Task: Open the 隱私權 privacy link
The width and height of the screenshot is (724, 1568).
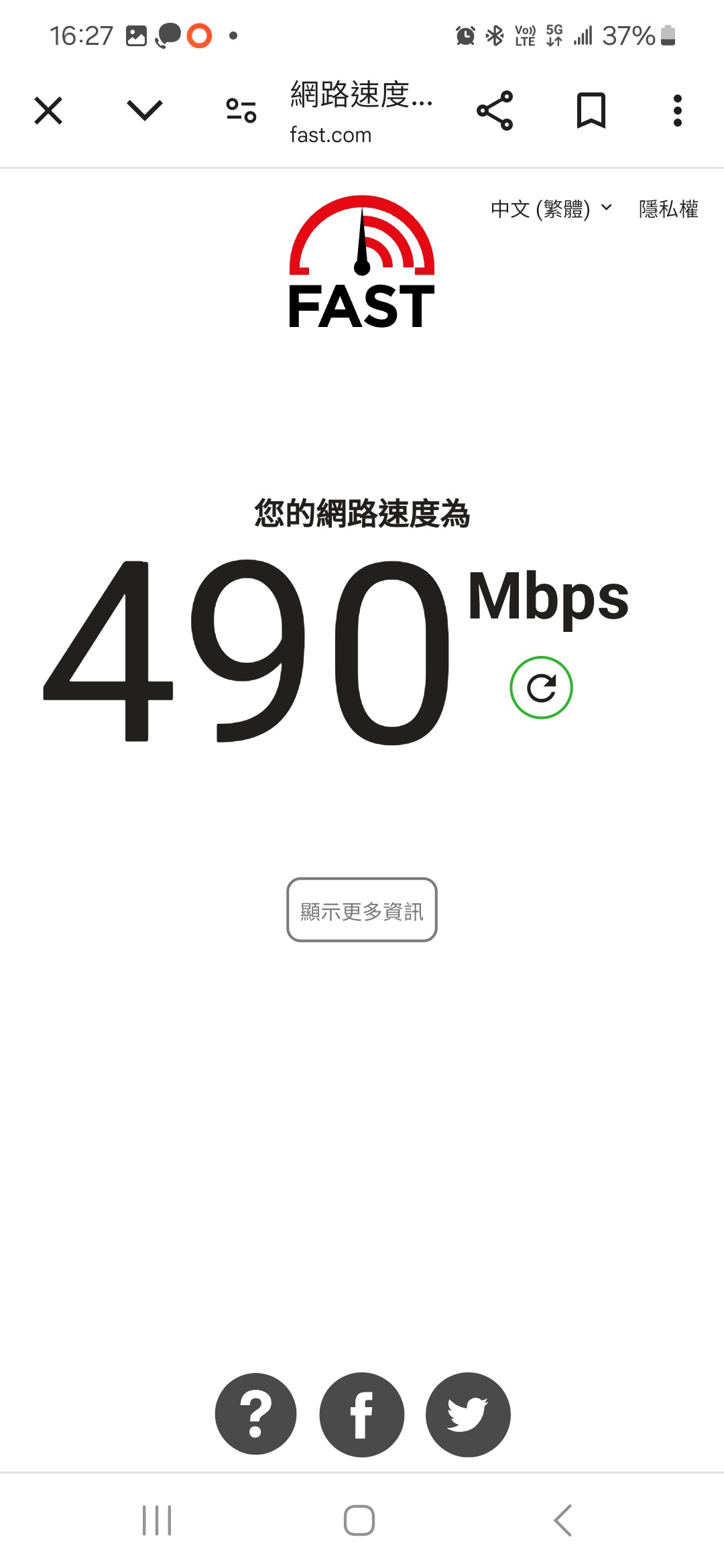Action: (668, 209)
